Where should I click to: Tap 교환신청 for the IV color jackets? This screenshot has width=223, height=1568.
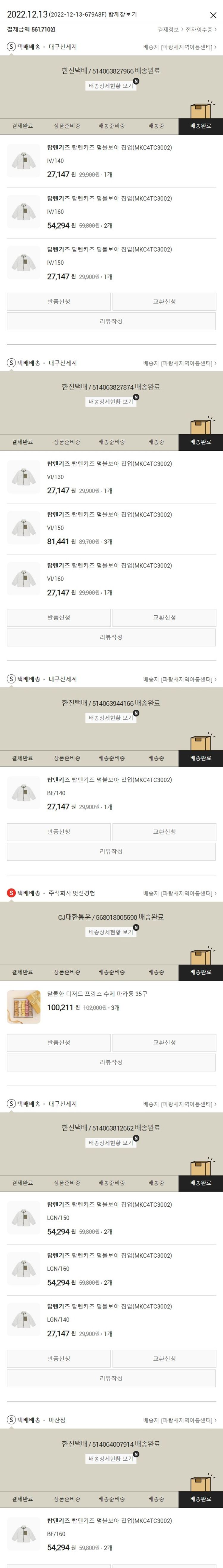(164, 301)
